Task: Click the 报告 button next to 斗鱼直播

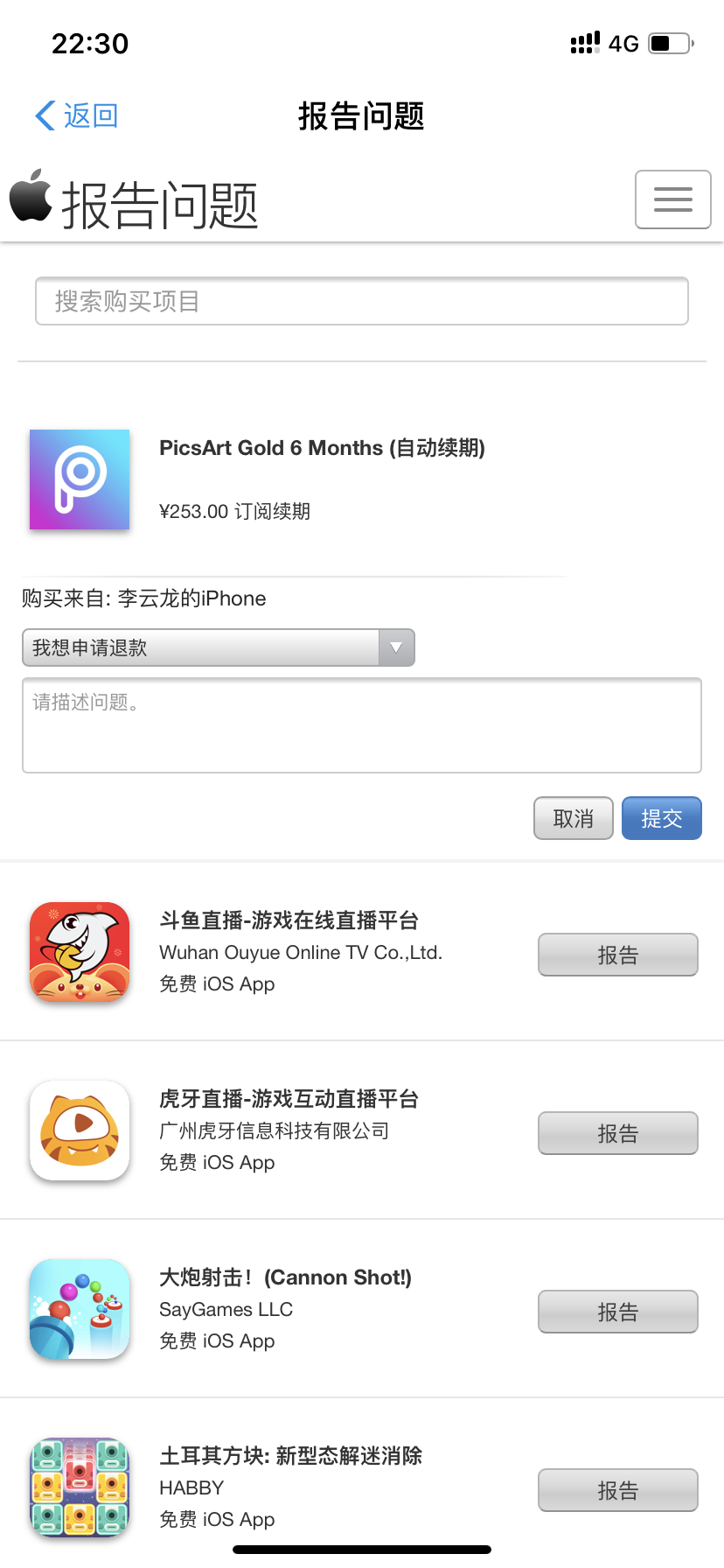Action: [617, 955]
